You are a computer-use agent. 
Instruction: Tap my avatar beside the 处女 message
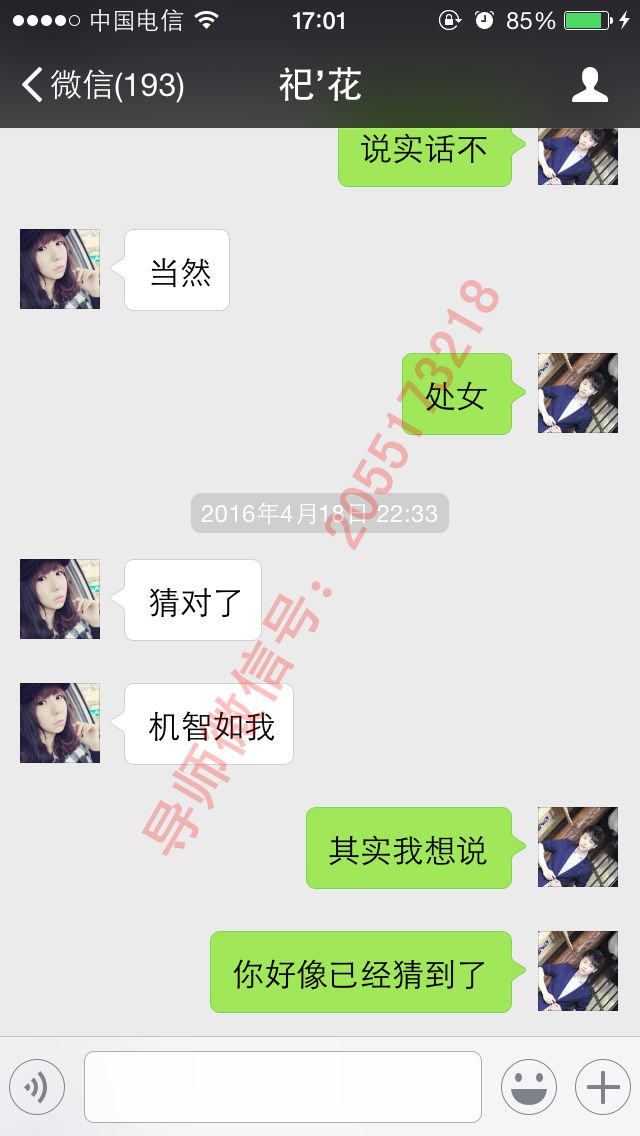(x=577, y=393)
